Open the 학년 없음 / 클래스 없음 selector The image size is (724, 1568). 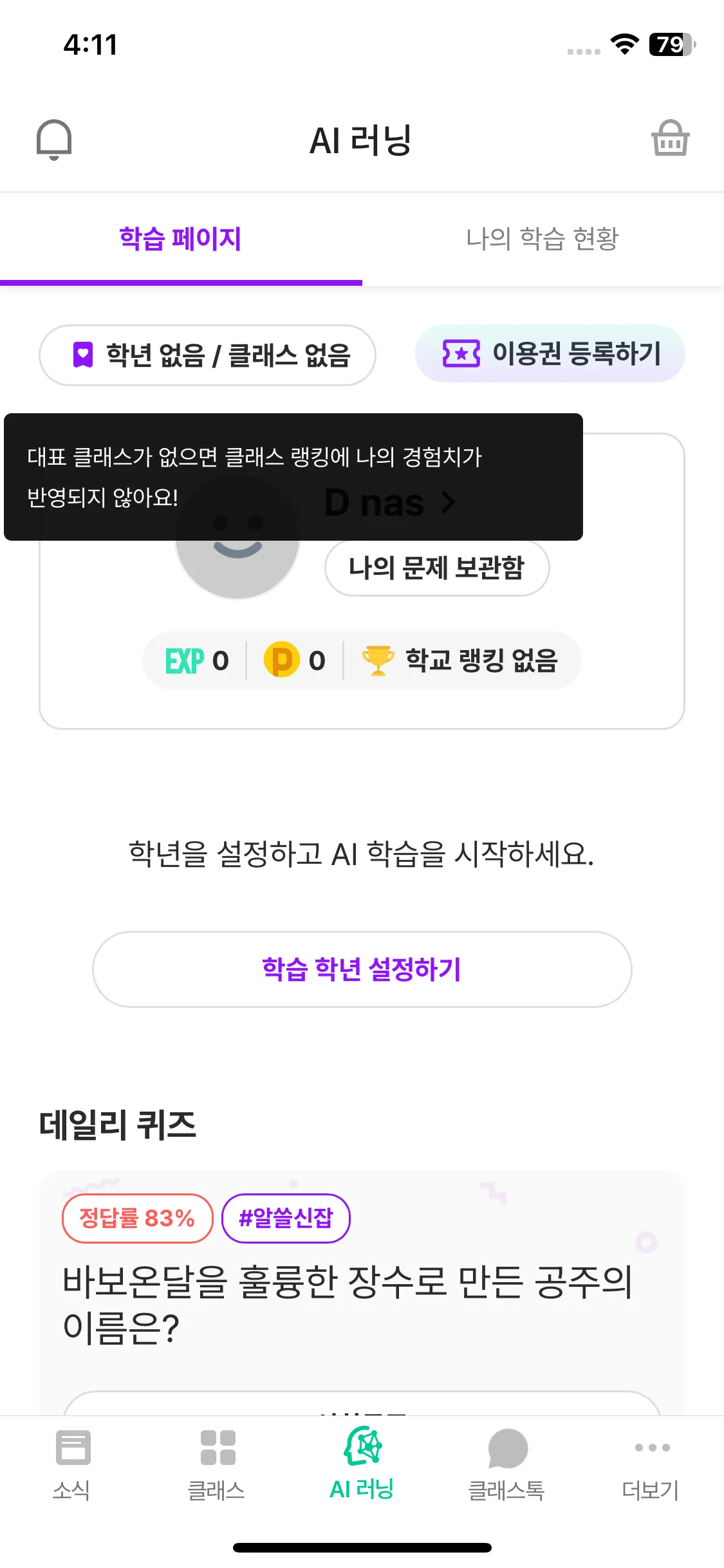tap(207, 355)
